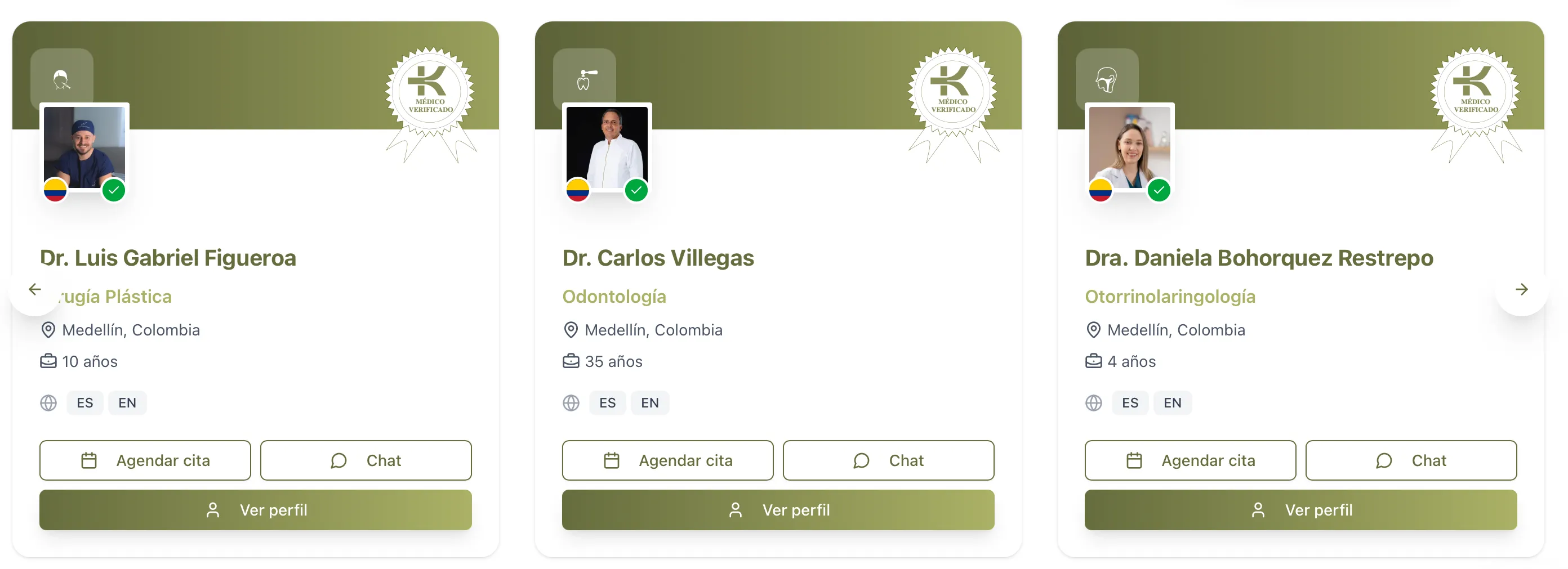Tap Agendar cita for Dr. Luis Gabriel Figueroa
The width and height of the screenshot is (1568, 569).
[x=145, y=460]
